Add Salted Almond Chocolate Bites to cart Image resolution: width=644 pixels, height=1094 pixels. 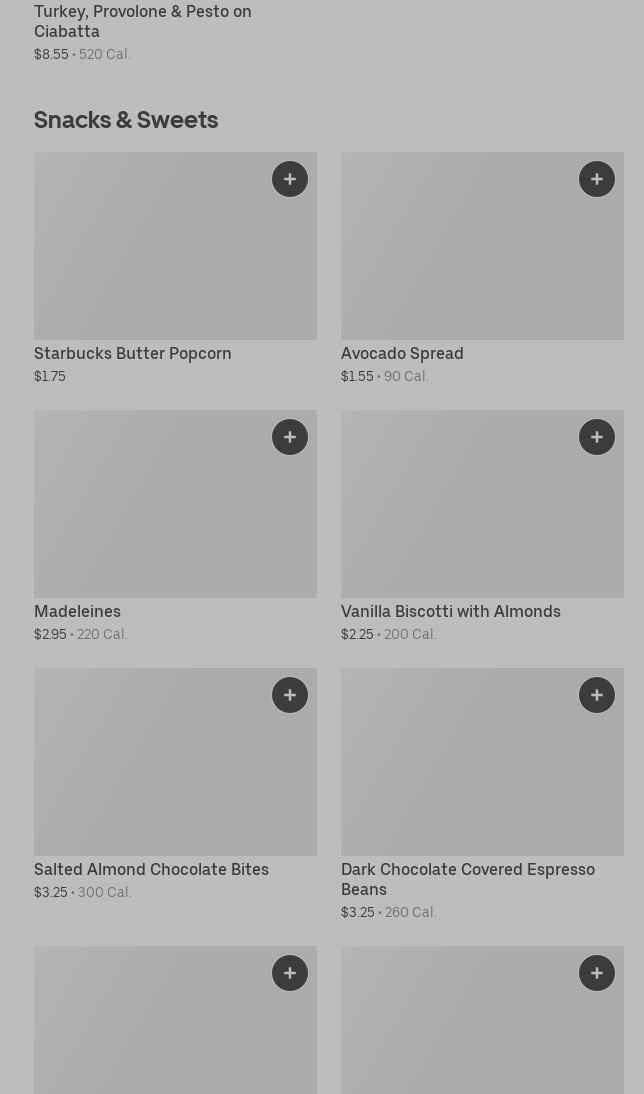pos(290,695)
